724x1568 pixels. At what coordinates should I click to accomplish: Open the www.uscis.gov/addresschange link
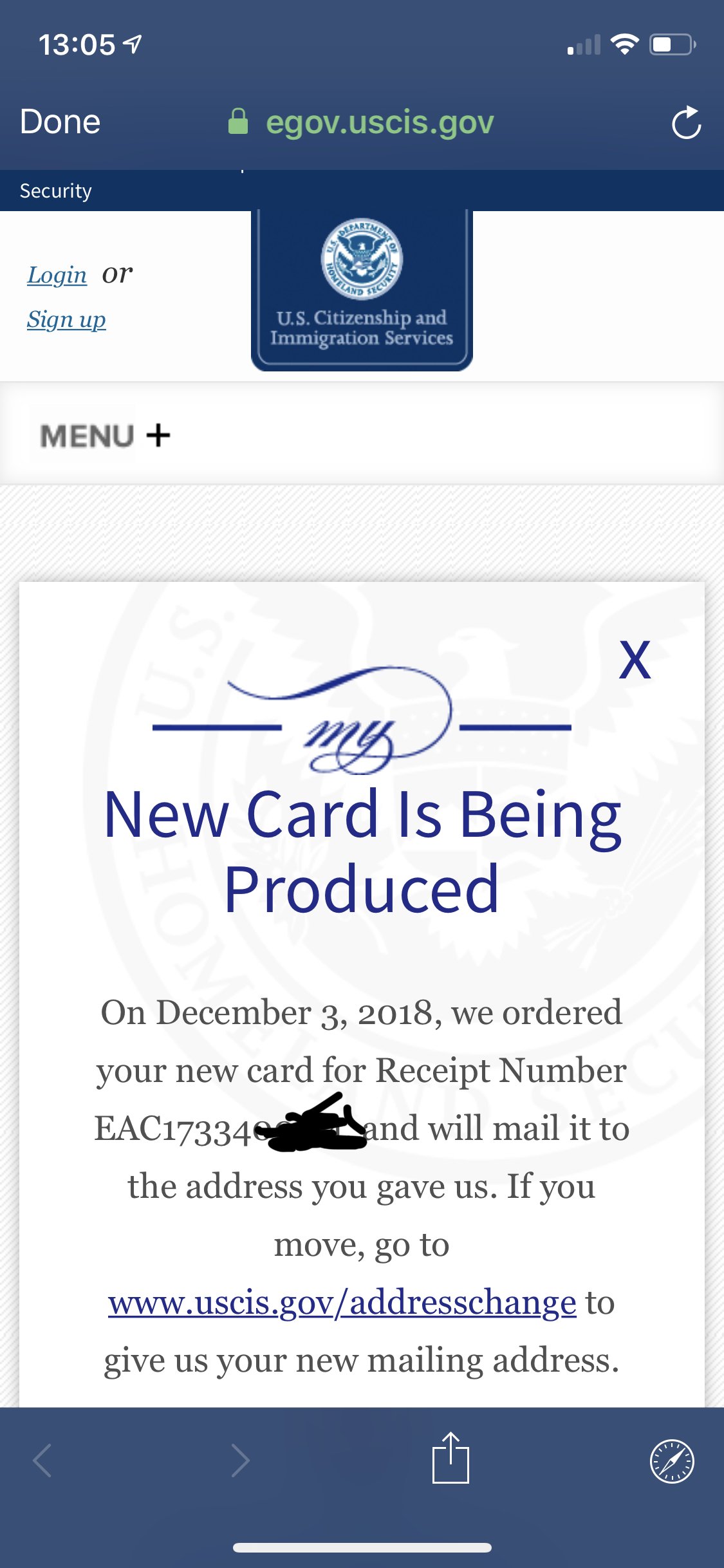pos(342,1303)
